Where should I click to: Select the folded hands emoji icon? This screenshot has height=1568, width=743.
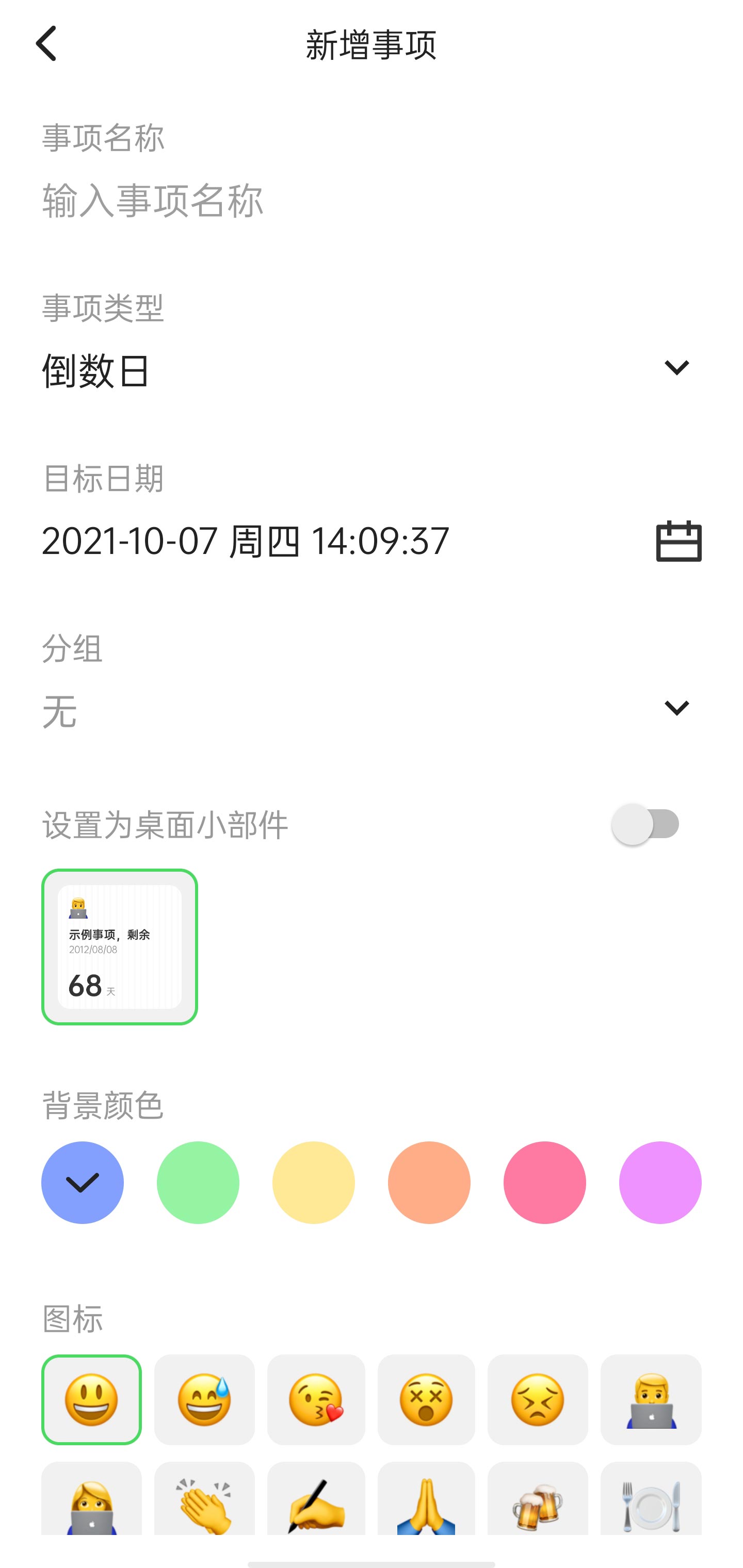point(427,1511)
